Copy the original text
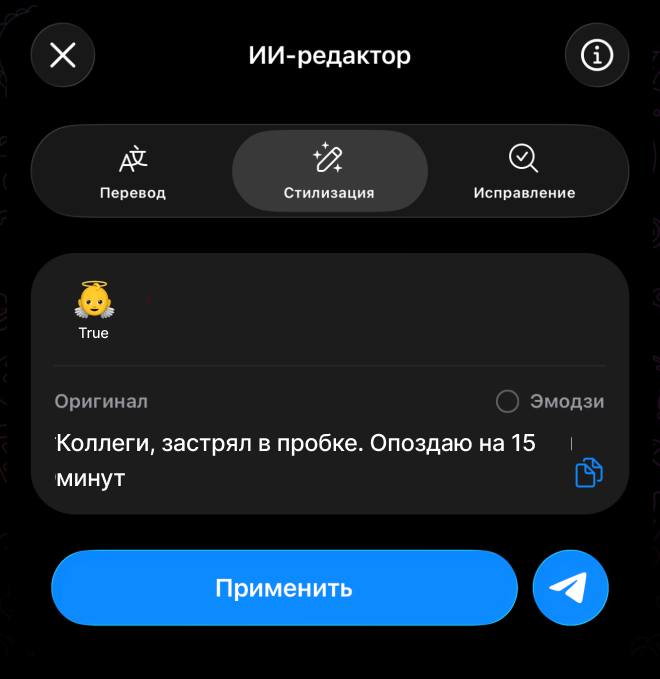Image resolution: width=660 pixels, height=679 pixels. pos(589,472)
